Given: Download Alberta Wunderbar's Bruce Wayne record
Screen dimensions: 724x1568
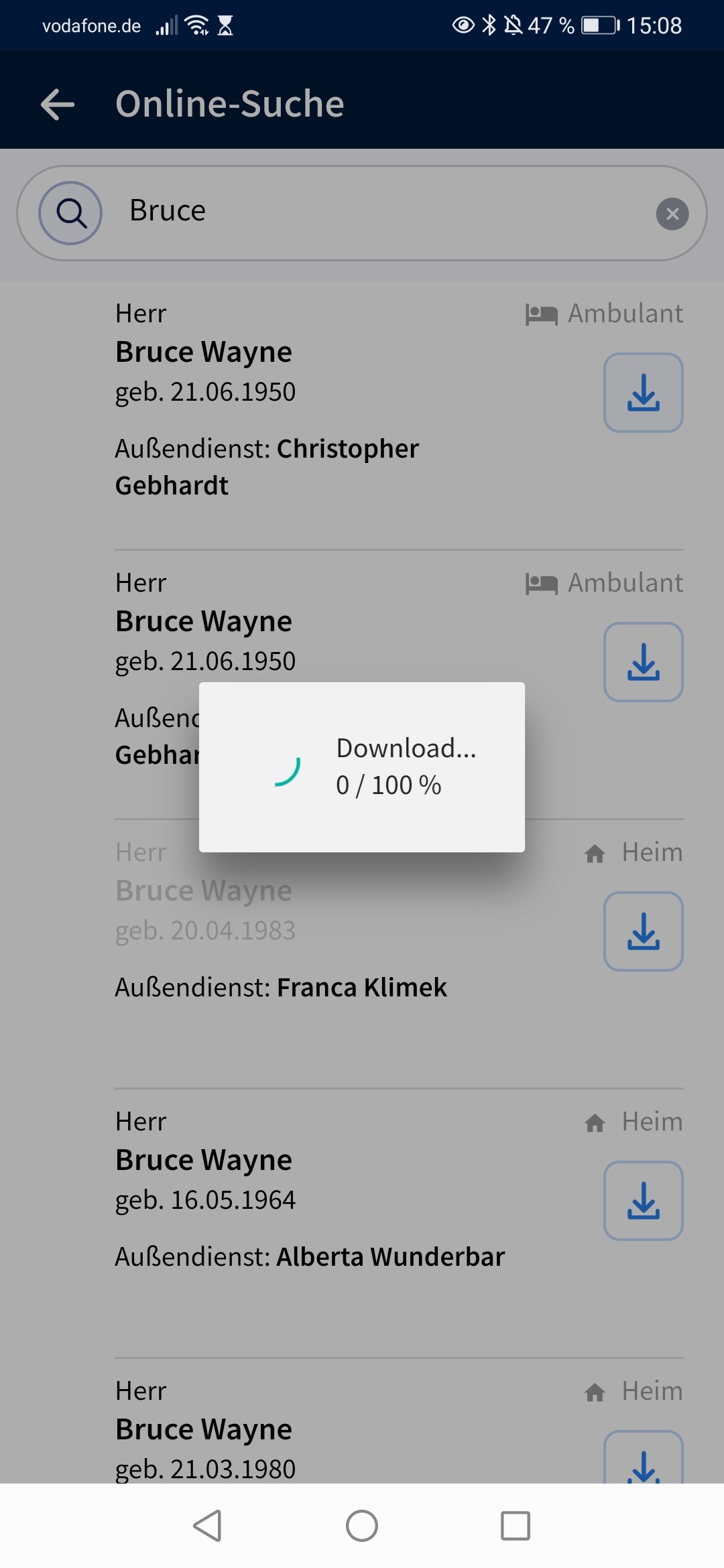Looking at the screenshot, I should coord(643,1200).
